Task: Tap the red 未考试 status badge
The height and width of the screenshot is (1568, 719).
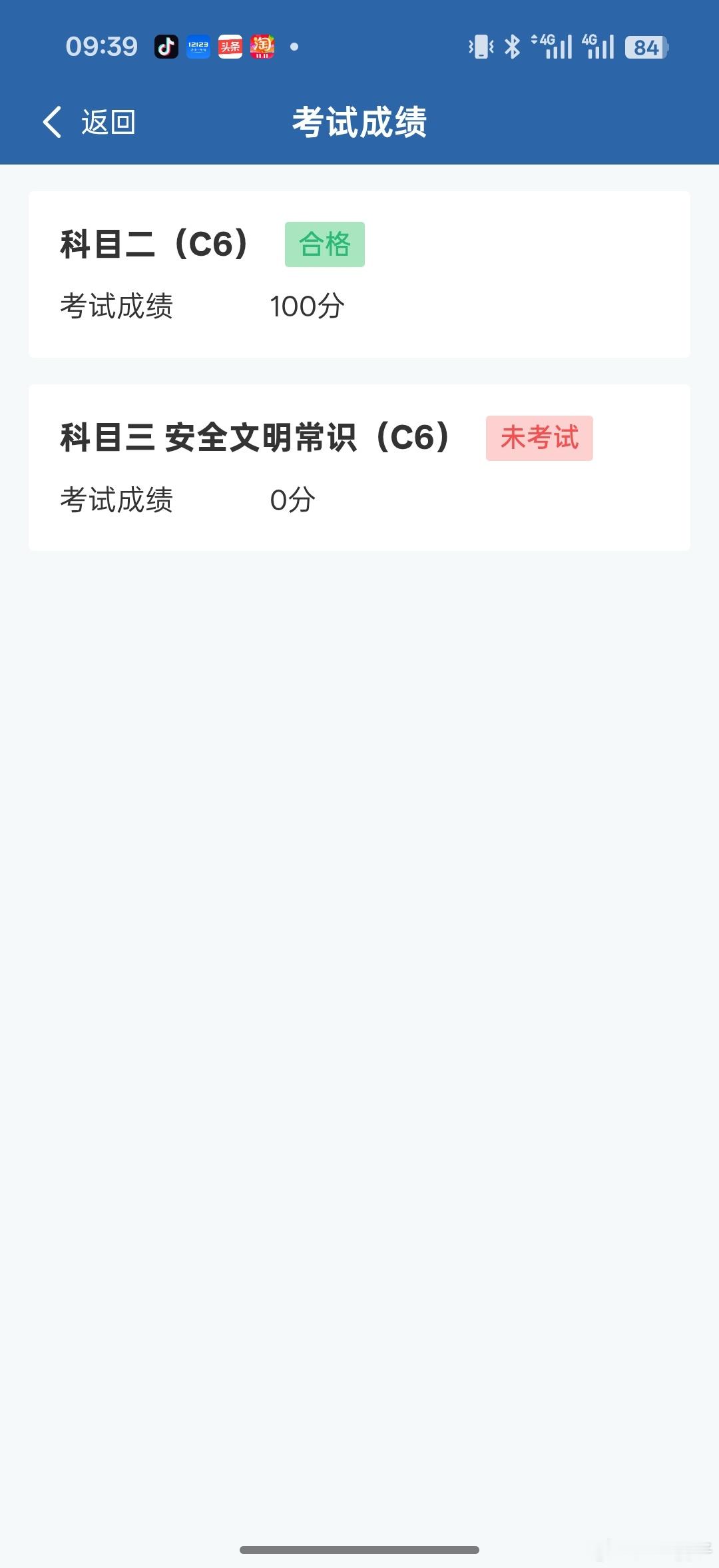Action: click(x=539, y=438)
